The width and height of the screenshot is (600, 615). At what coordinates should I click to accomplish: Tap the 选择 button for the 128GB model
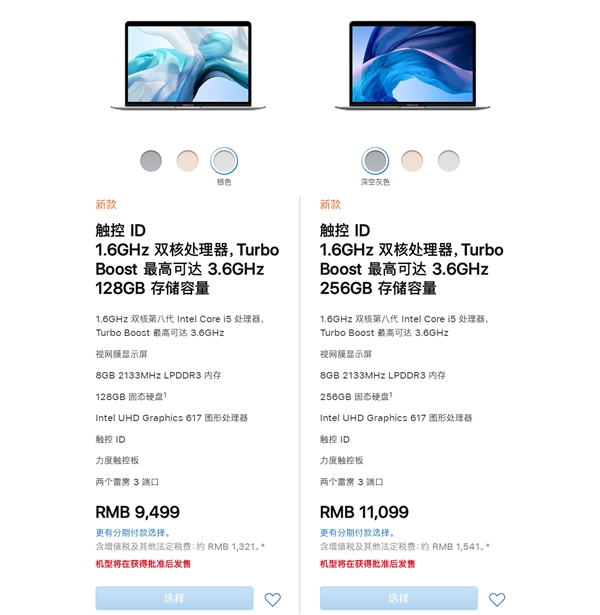[174, 598]
